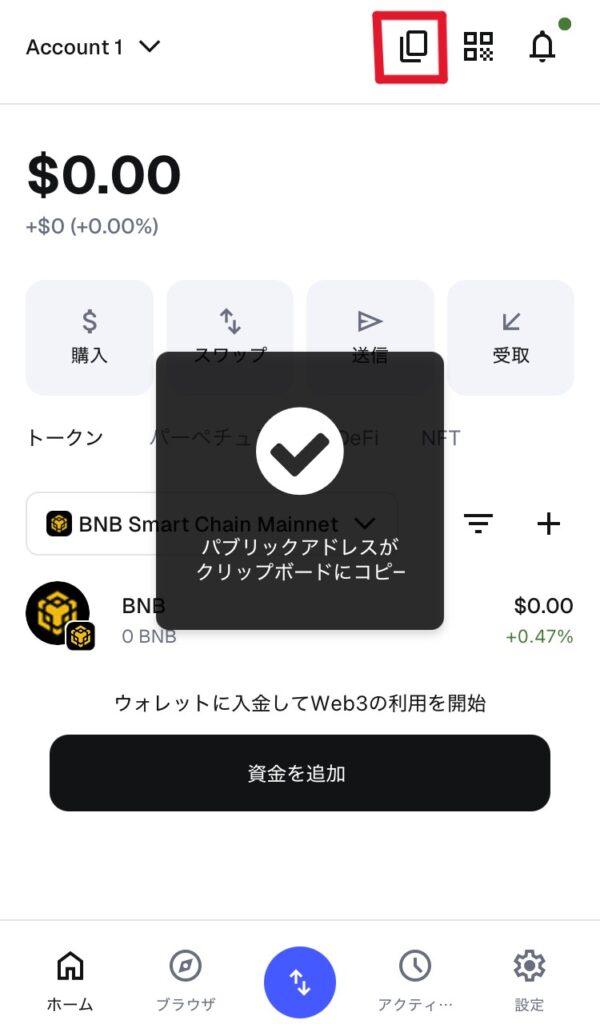Open the QR code scanner

[x=479, y=47]
